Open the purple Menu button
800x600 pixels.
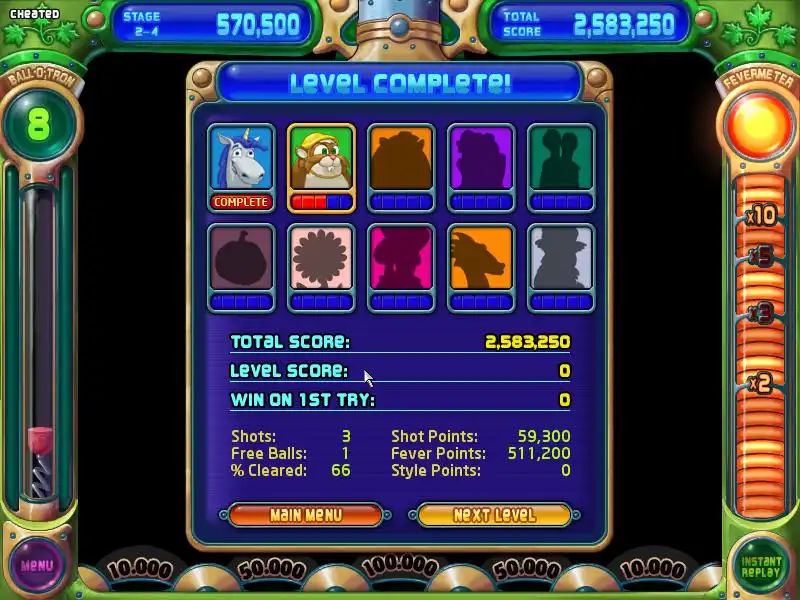click(37, 565)
